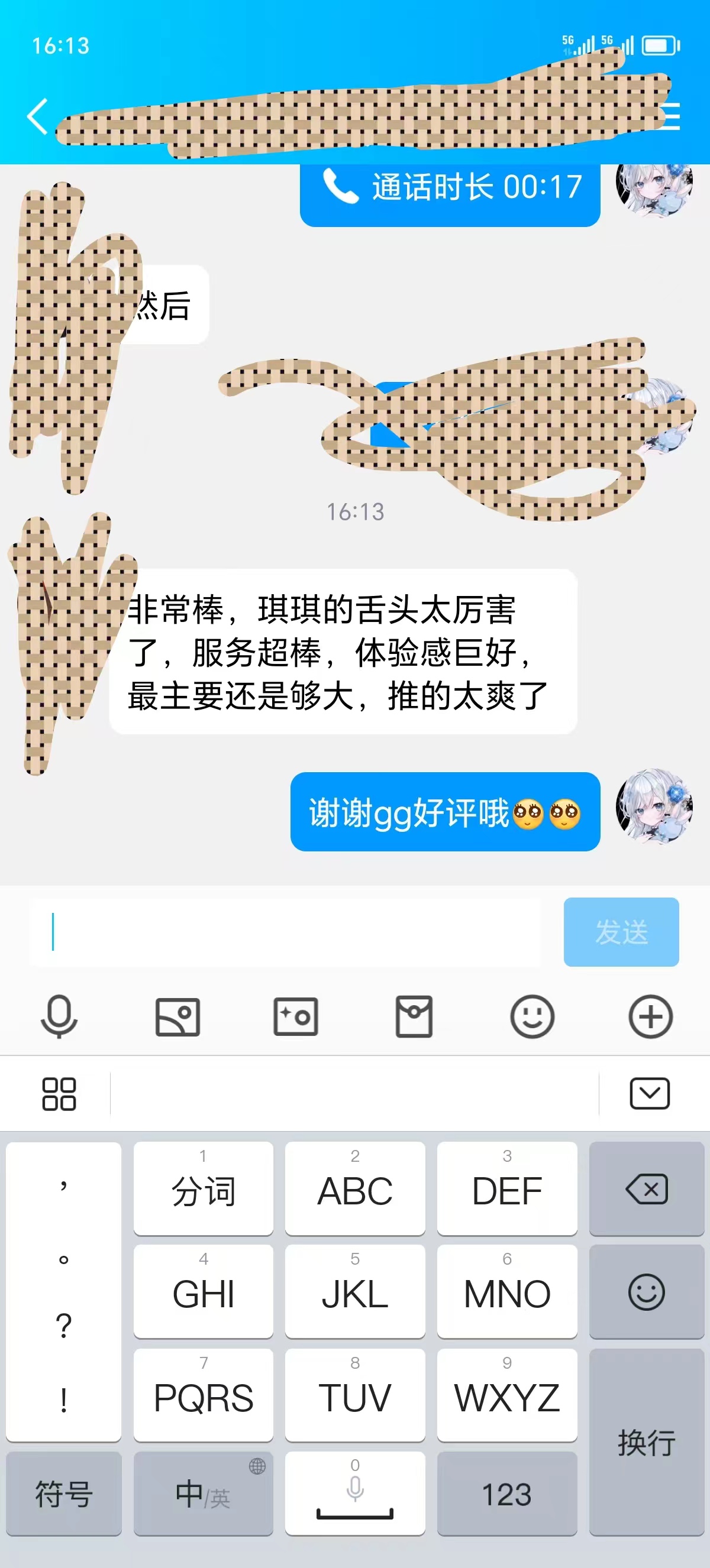Record a voice message with microphone icon
This screenshot has height=1568, width=710.
coord(59,1016)
